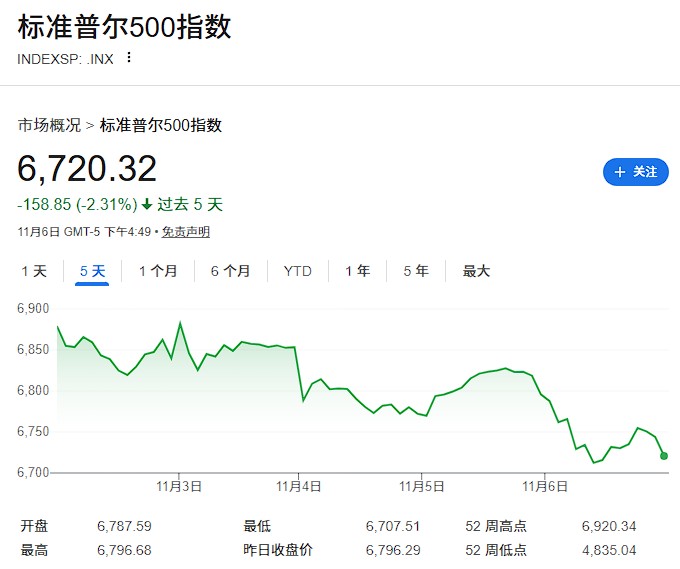Viewport: 680px width, 569px height.
Task: Follow the index with 关注 button
Action: (x=635, y=172)
